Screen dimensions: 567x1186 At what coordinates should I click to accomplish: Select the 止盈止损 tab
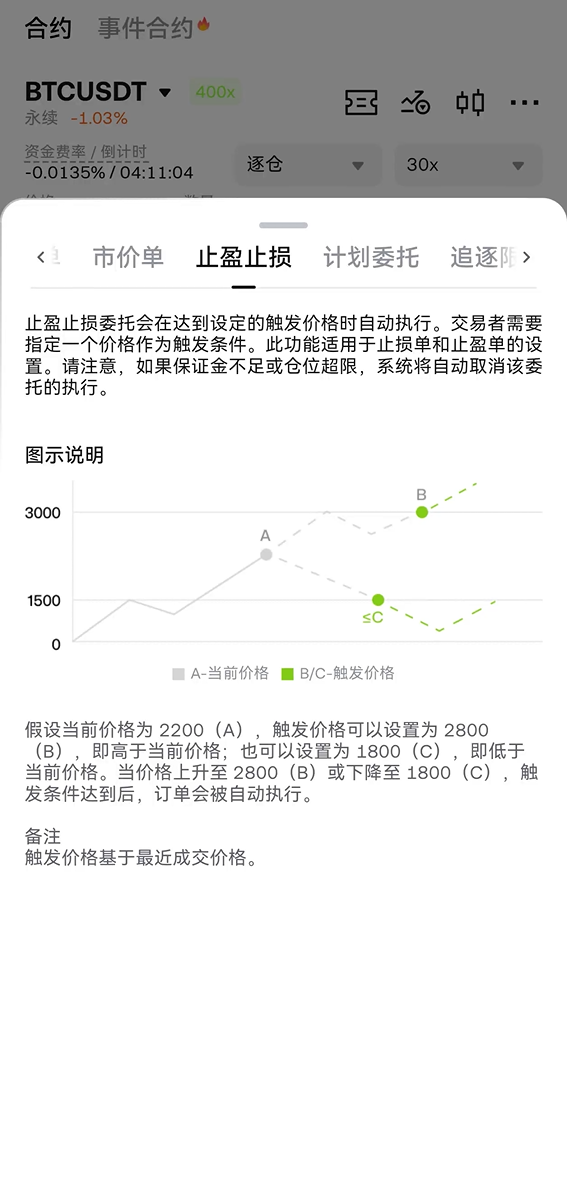tap(243, 257)
